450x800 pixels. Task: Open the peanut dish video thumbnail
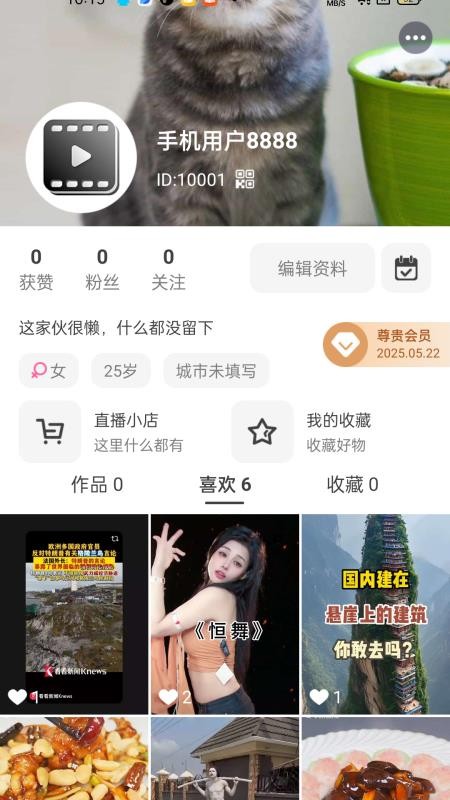click(74, 758)
